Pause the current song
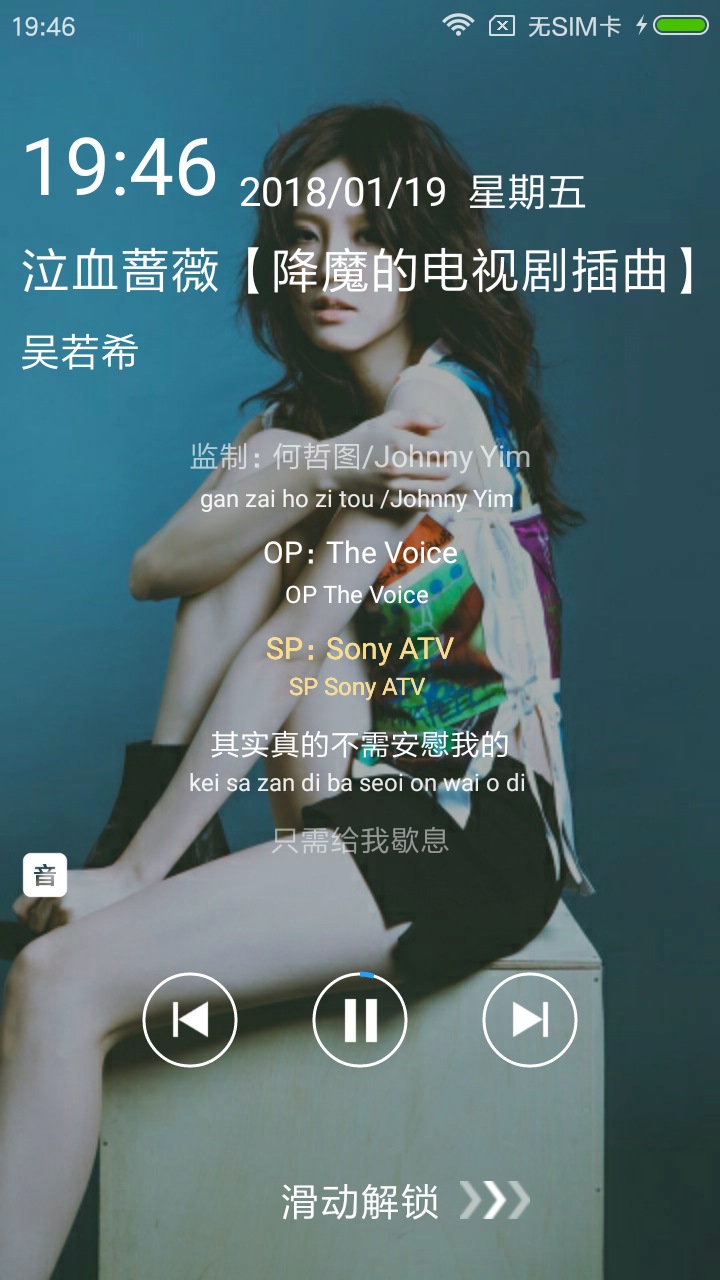This screenshot has height=1280, width=720. (360, 1019)
